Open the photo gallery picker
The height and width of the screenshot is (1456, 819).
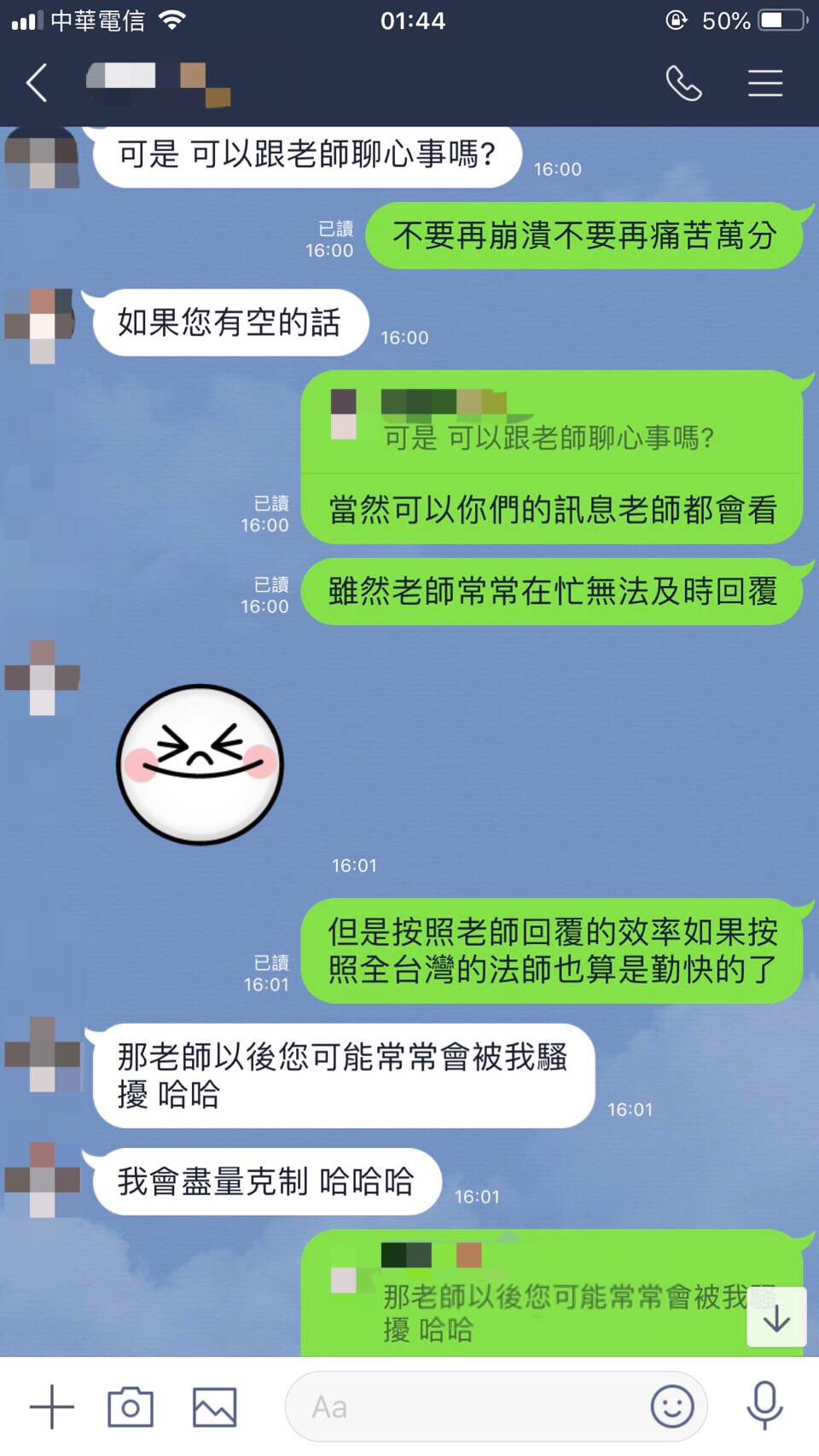[214, 1407]
